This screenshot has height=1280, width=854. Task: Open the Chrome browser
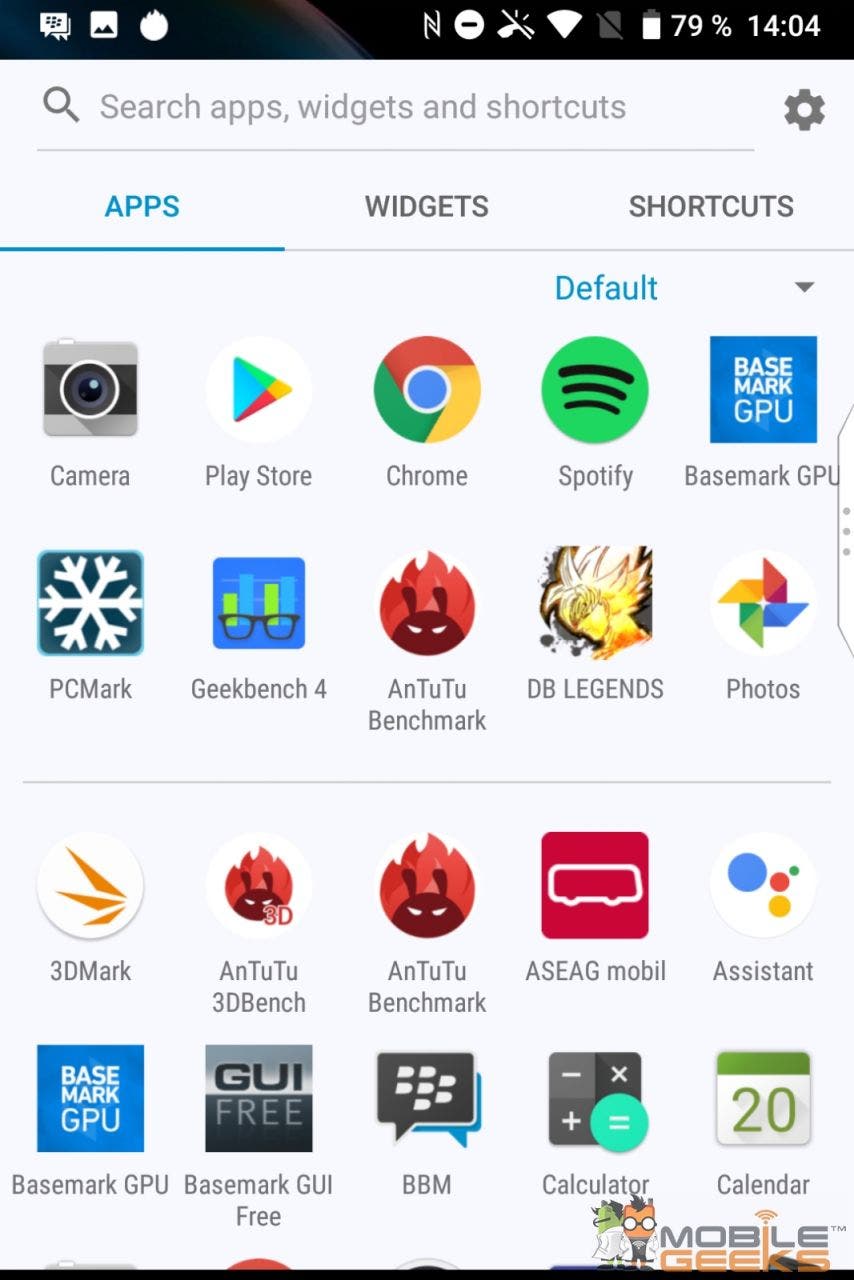click(427, 390)
